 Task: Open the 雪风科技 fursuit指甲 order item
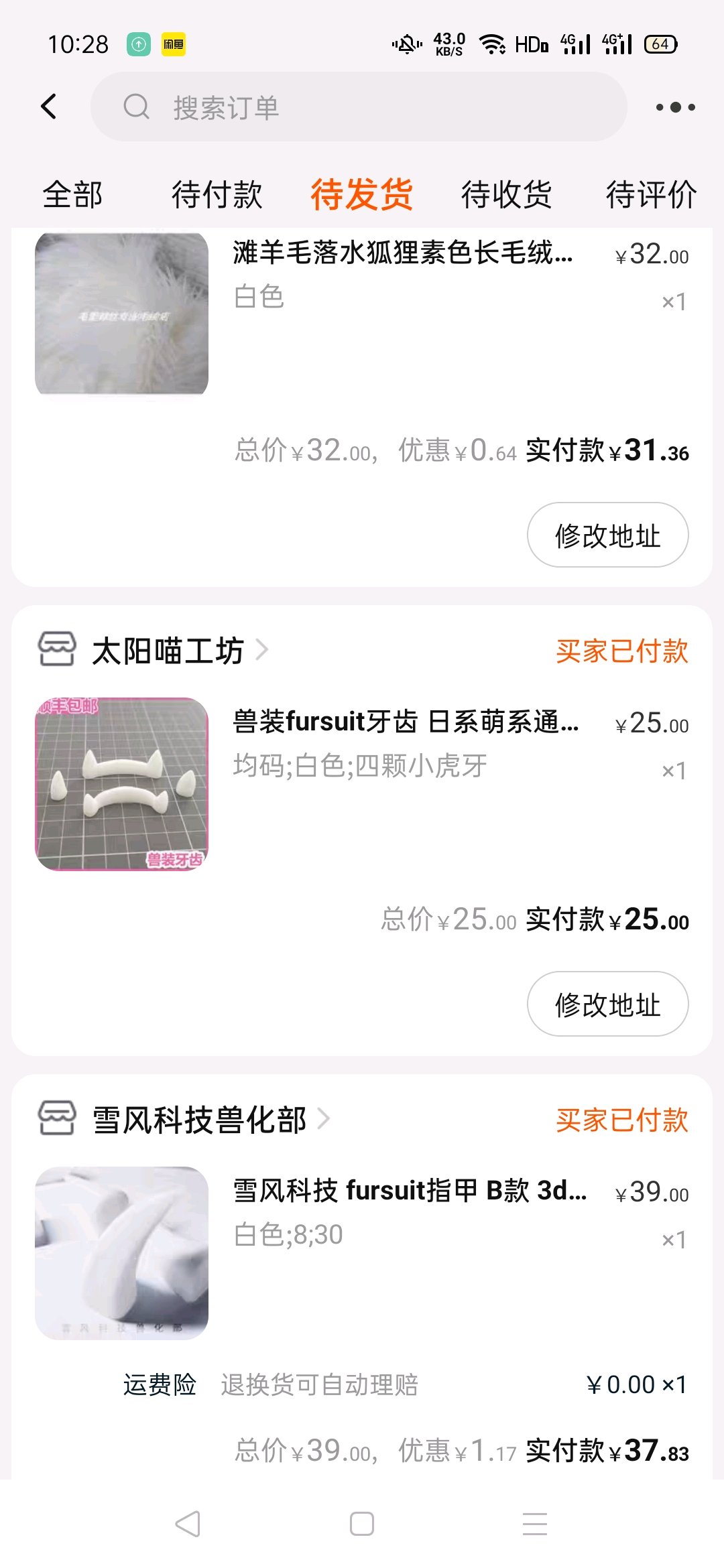[409, 1191]
